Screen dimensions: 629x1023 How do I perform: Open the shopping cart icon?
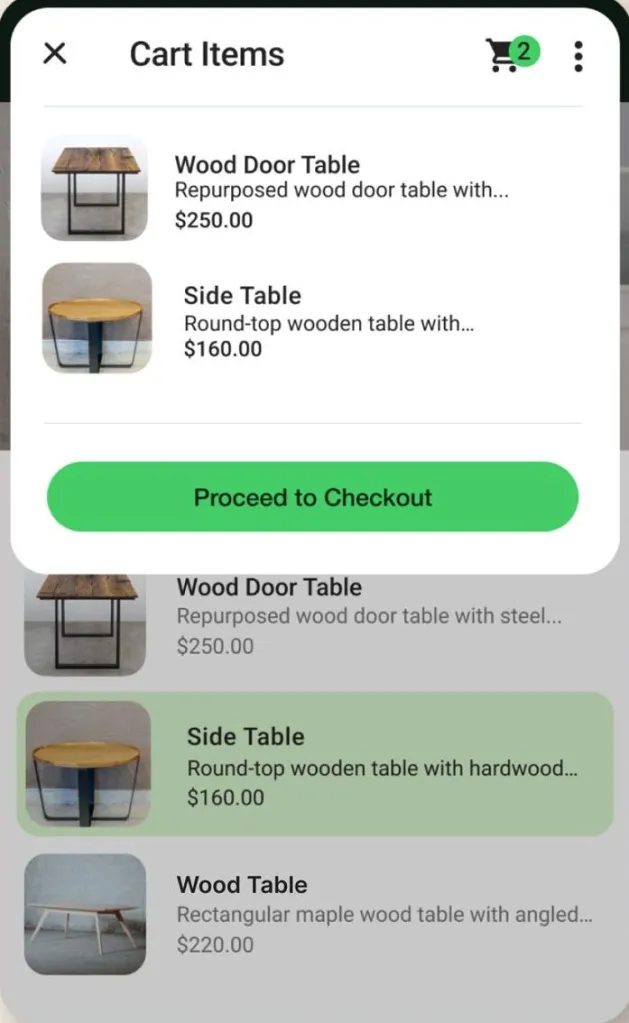[512, 54]
